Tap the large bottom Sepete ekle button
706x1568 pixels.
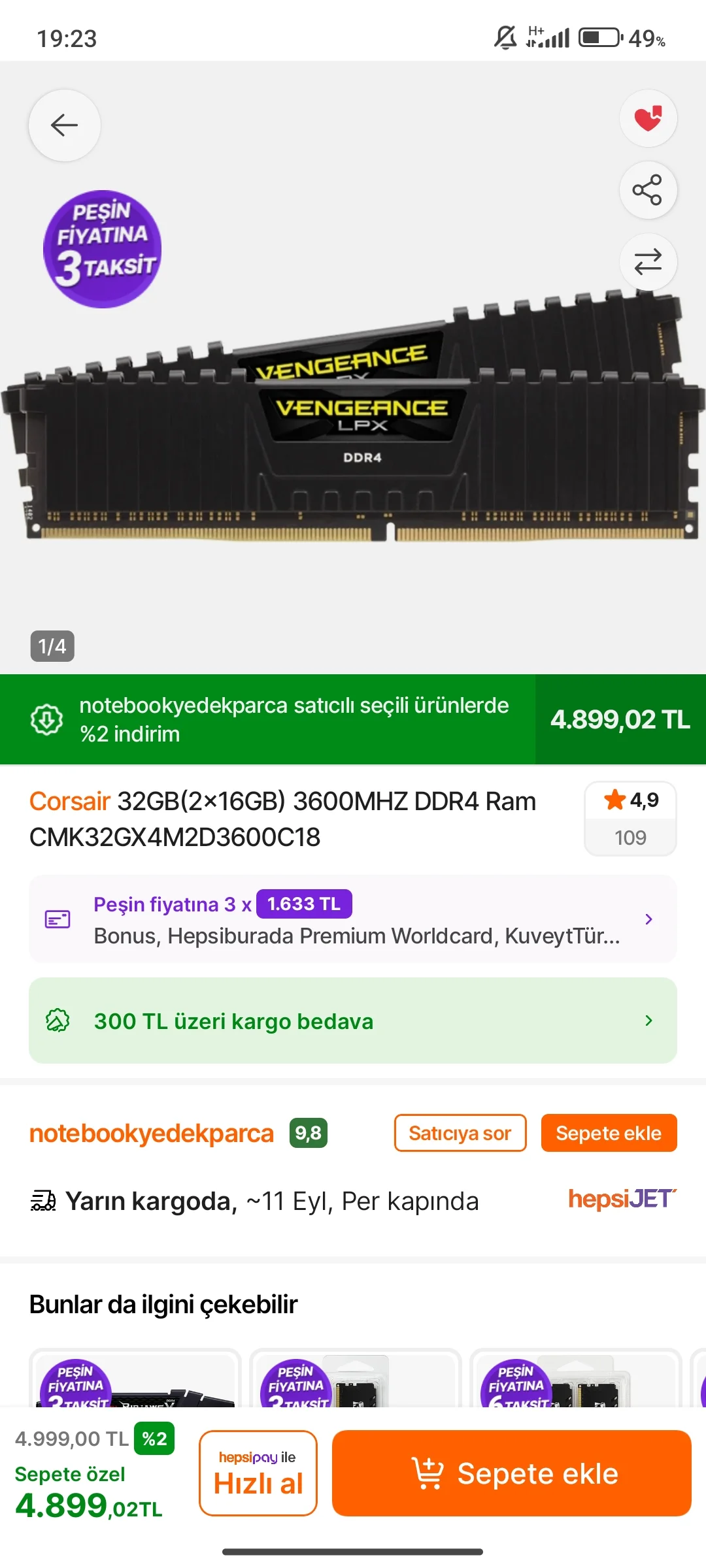tap(511, 1473)
